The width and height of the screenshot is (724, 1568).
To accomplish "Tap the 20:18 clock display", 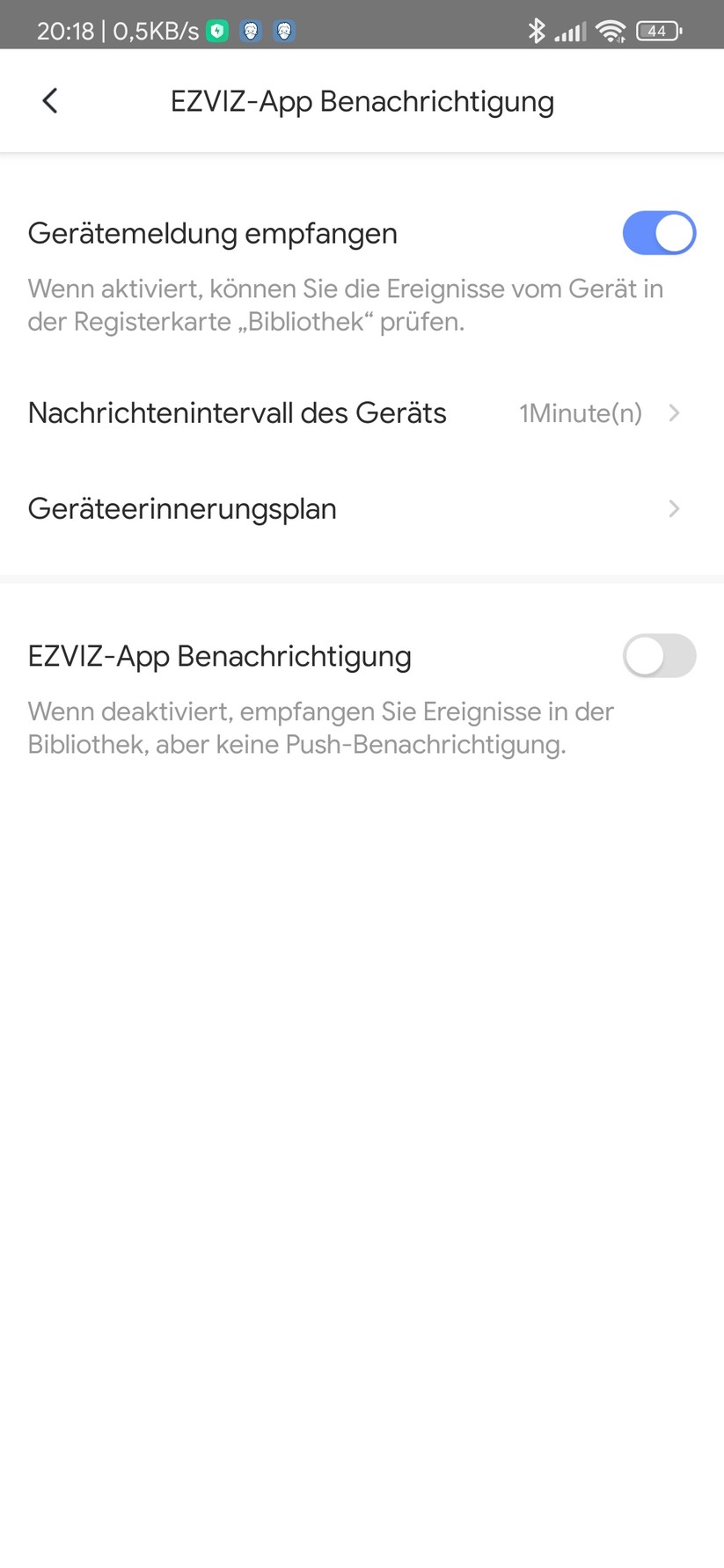I will coord(66,30).
